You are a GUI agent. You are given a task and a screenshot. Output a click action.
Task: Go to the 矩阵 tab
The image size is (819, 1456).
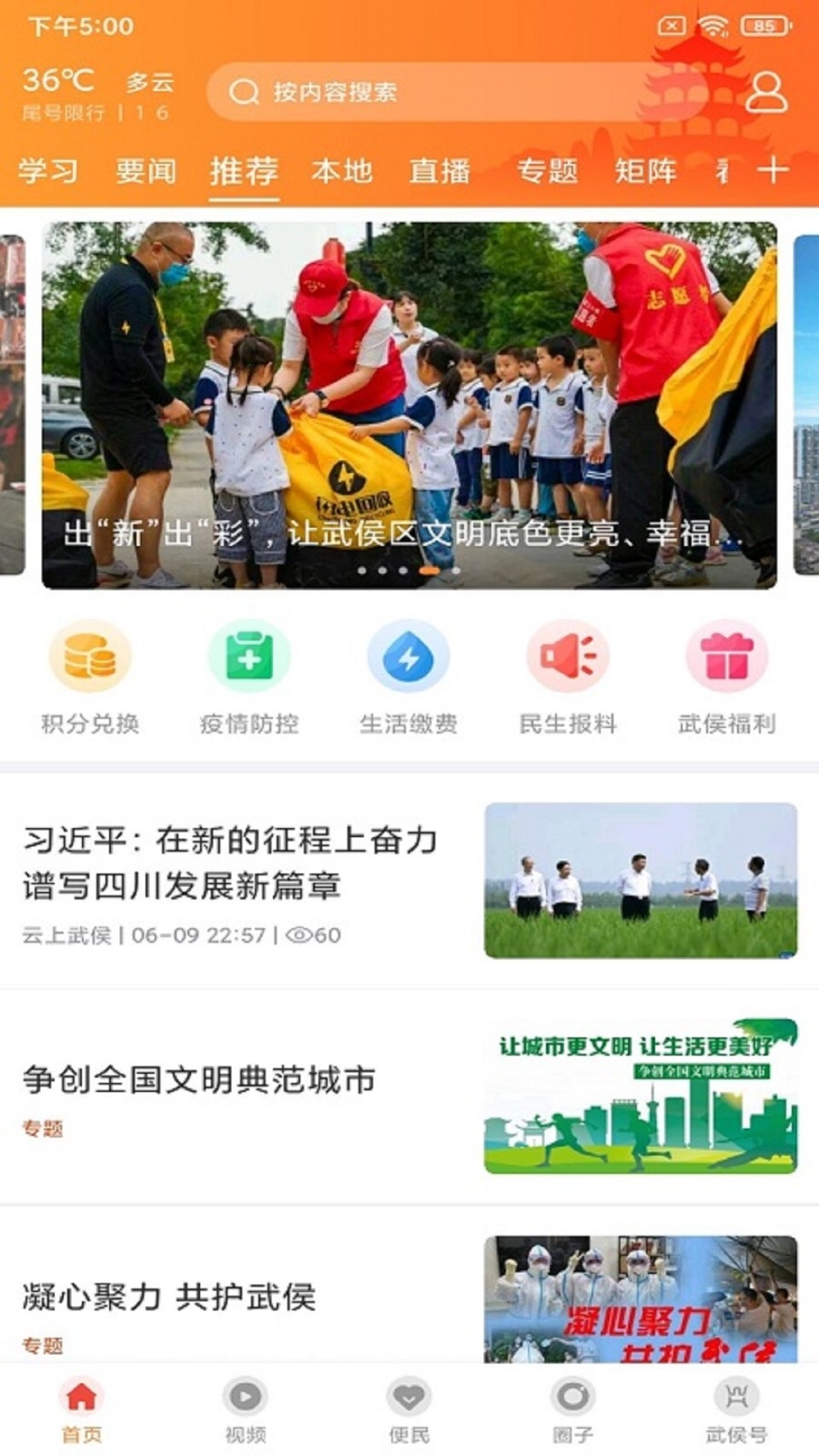point(645,171)
